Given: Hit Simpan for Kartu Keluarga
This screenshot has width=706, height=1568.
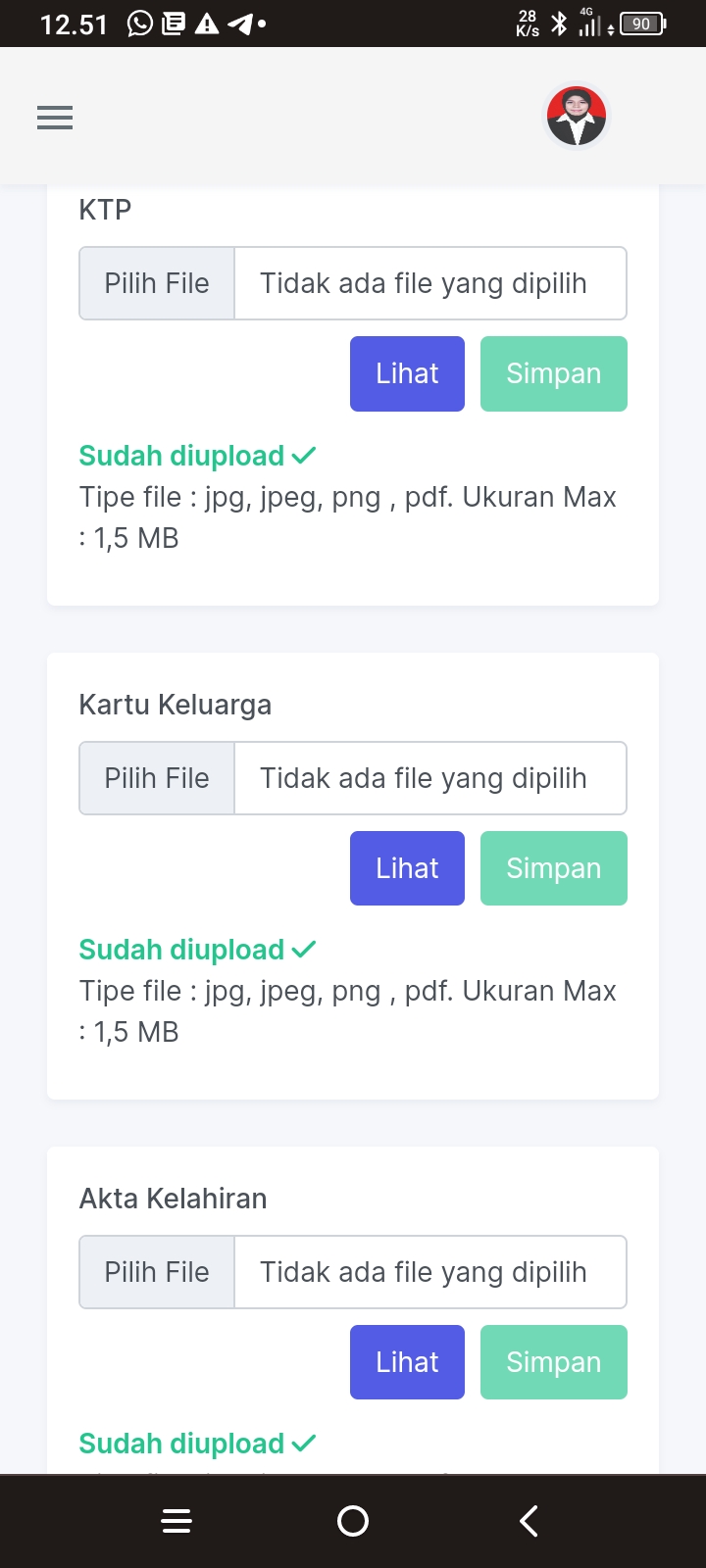Looking at the screenshot, I should (553, 868).
